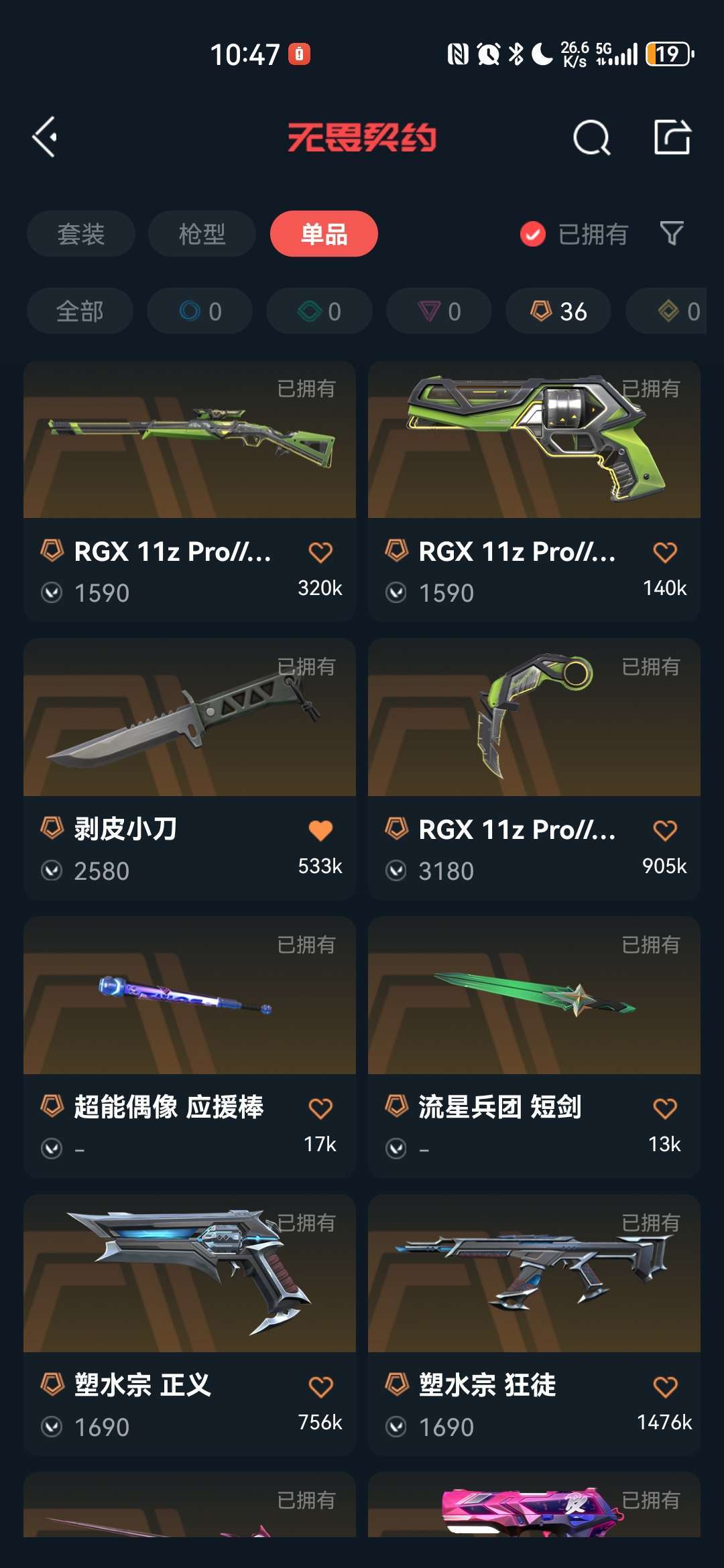
Task: Like the 塑水宗 狂徒 skin
Action: [x=665, y=1386]
